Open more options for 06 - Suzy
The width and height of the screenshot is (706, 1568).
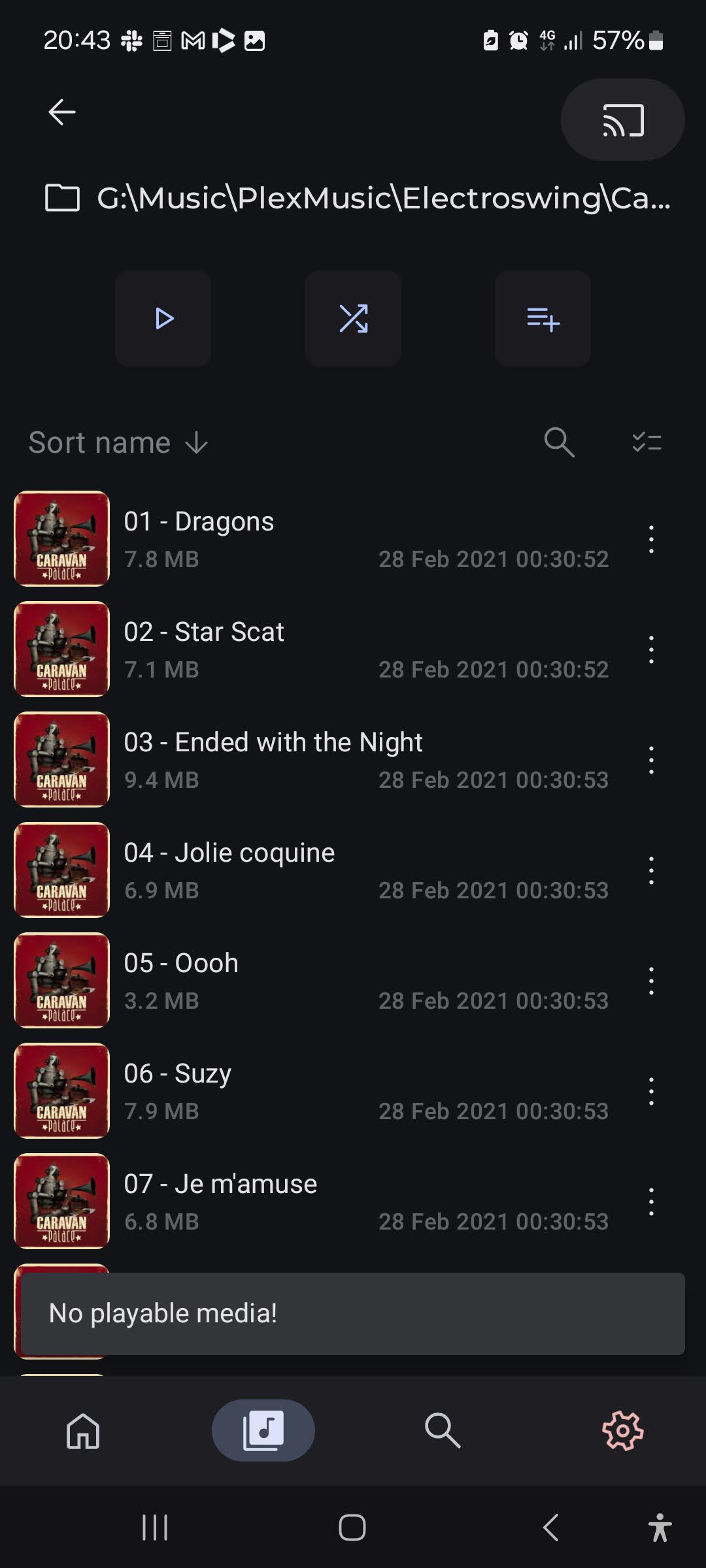point(651,1091)
